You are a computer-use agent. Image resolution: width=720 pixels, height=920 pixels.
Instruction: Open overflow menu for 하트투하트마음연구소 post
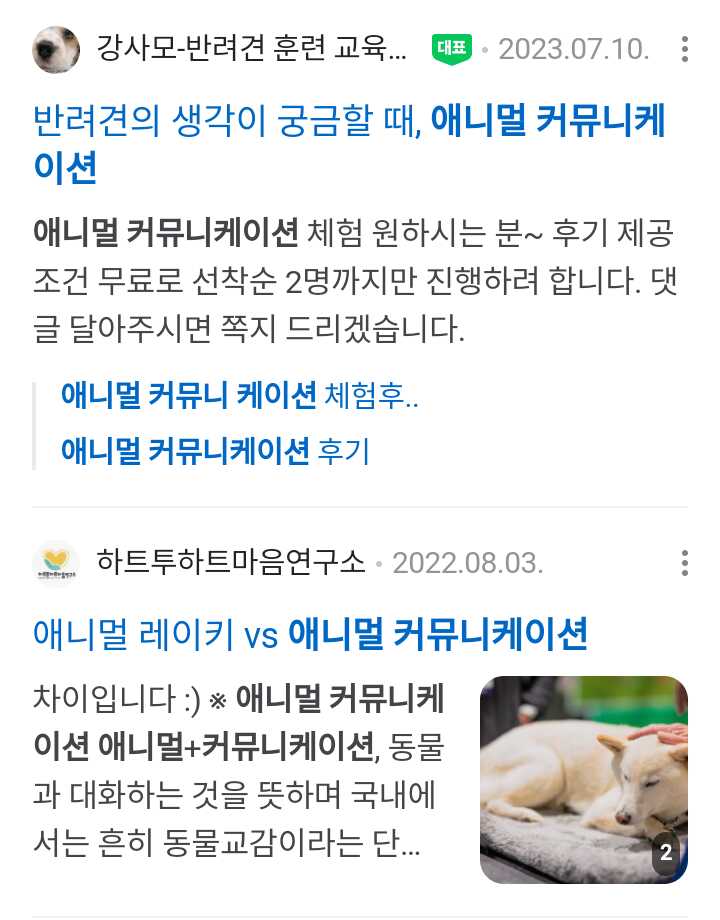point(684,562)
